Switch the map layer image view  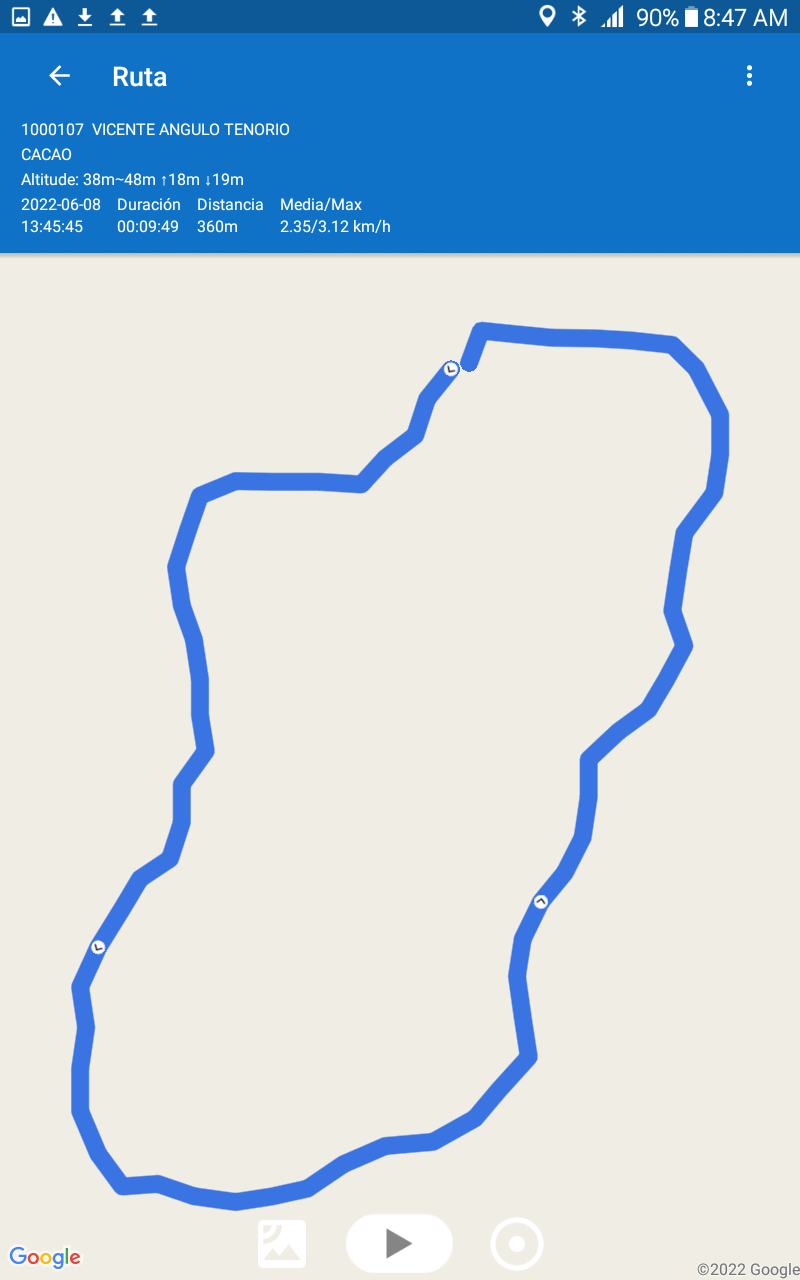tap(282, 1243)
